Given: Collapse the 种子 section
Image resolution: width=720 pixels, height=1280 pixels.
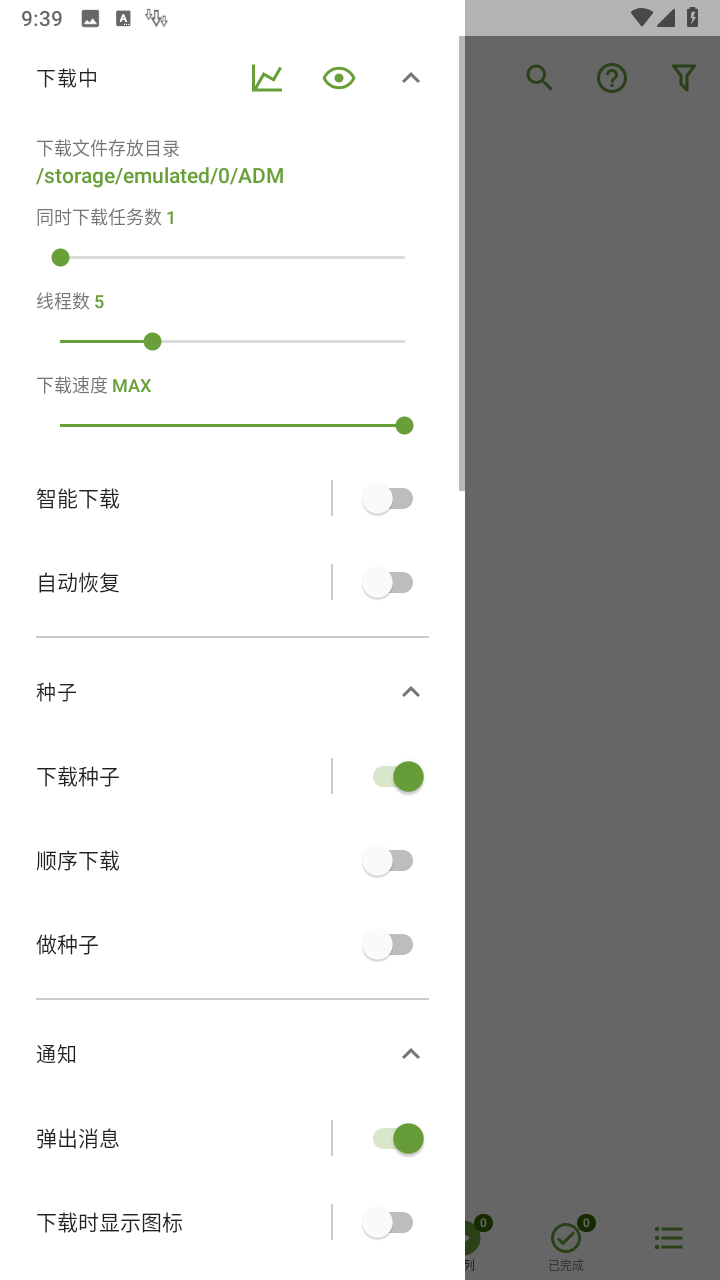Looking at the screenshot, I should pos(411,692).
